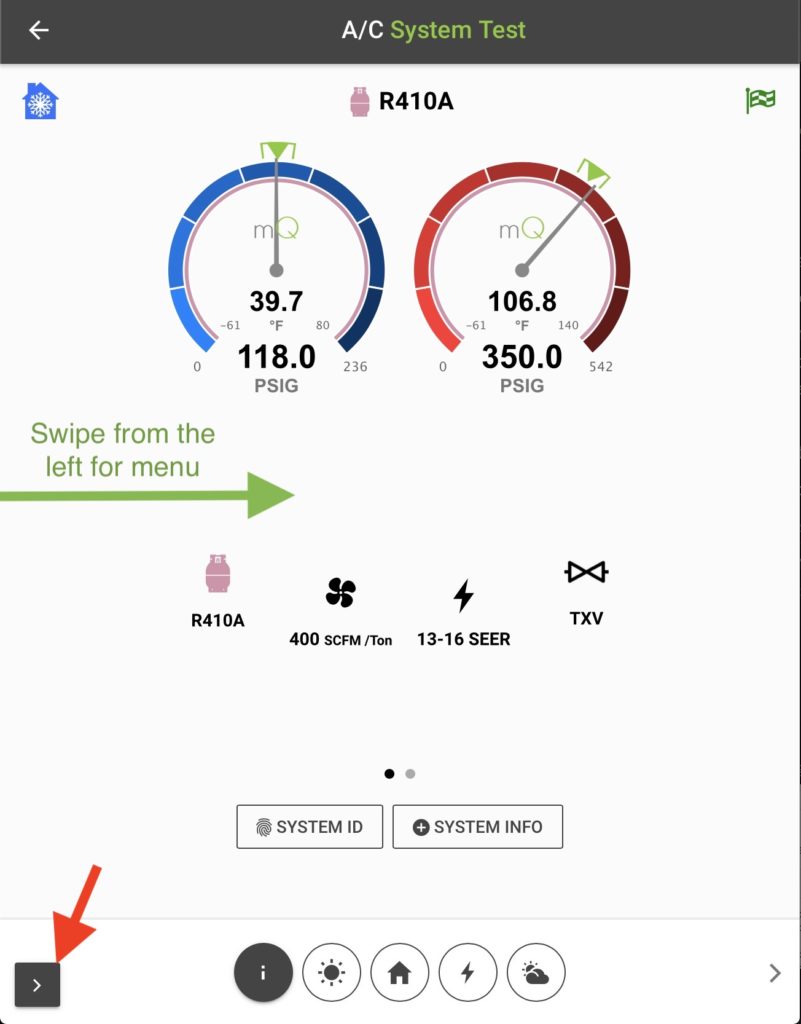This screenshot has width=801, height=1024.
Task: Open the TXV metering device setting
Action: [x=586, y=590]
